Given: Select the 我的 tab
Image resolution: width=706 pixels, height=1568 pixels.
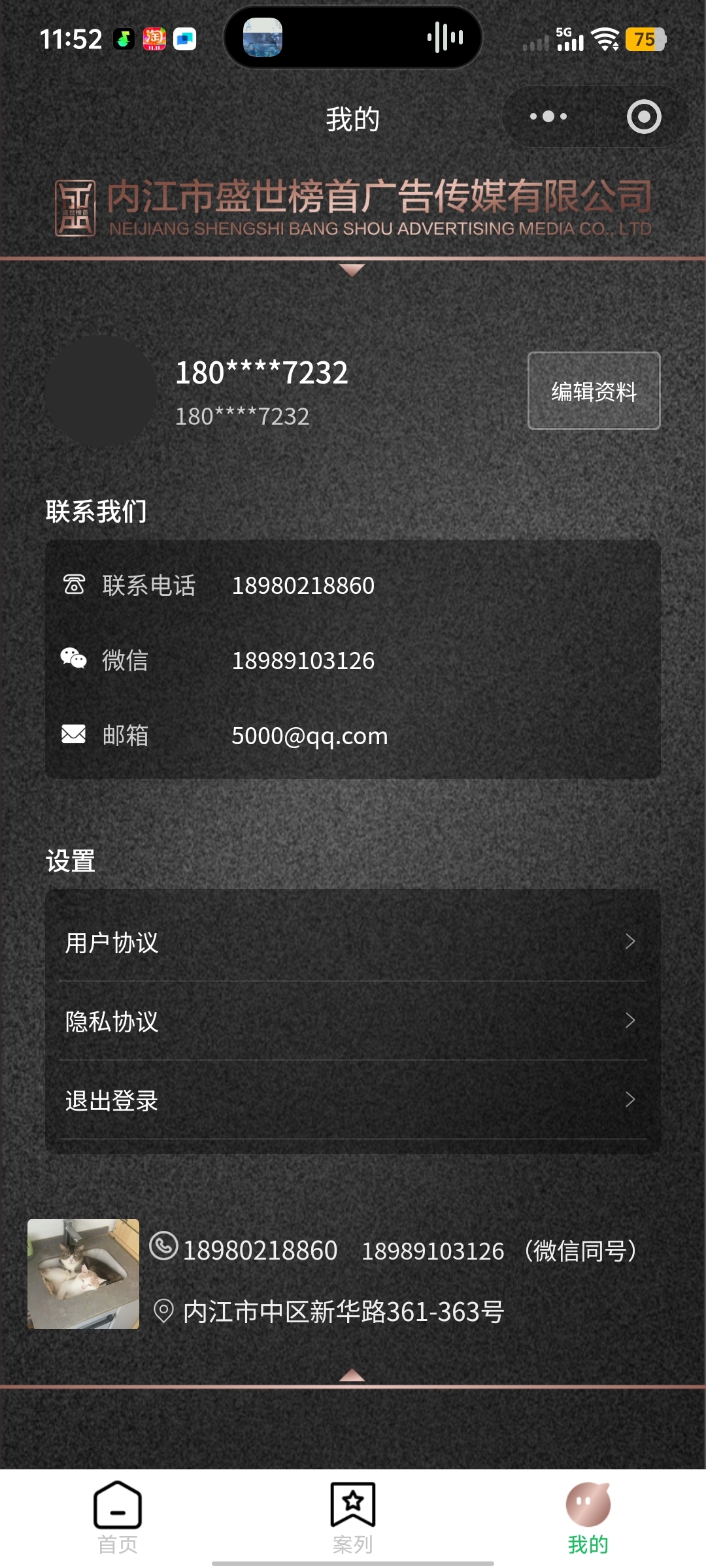Looking at the screenshot, I should click(588, 1517).
